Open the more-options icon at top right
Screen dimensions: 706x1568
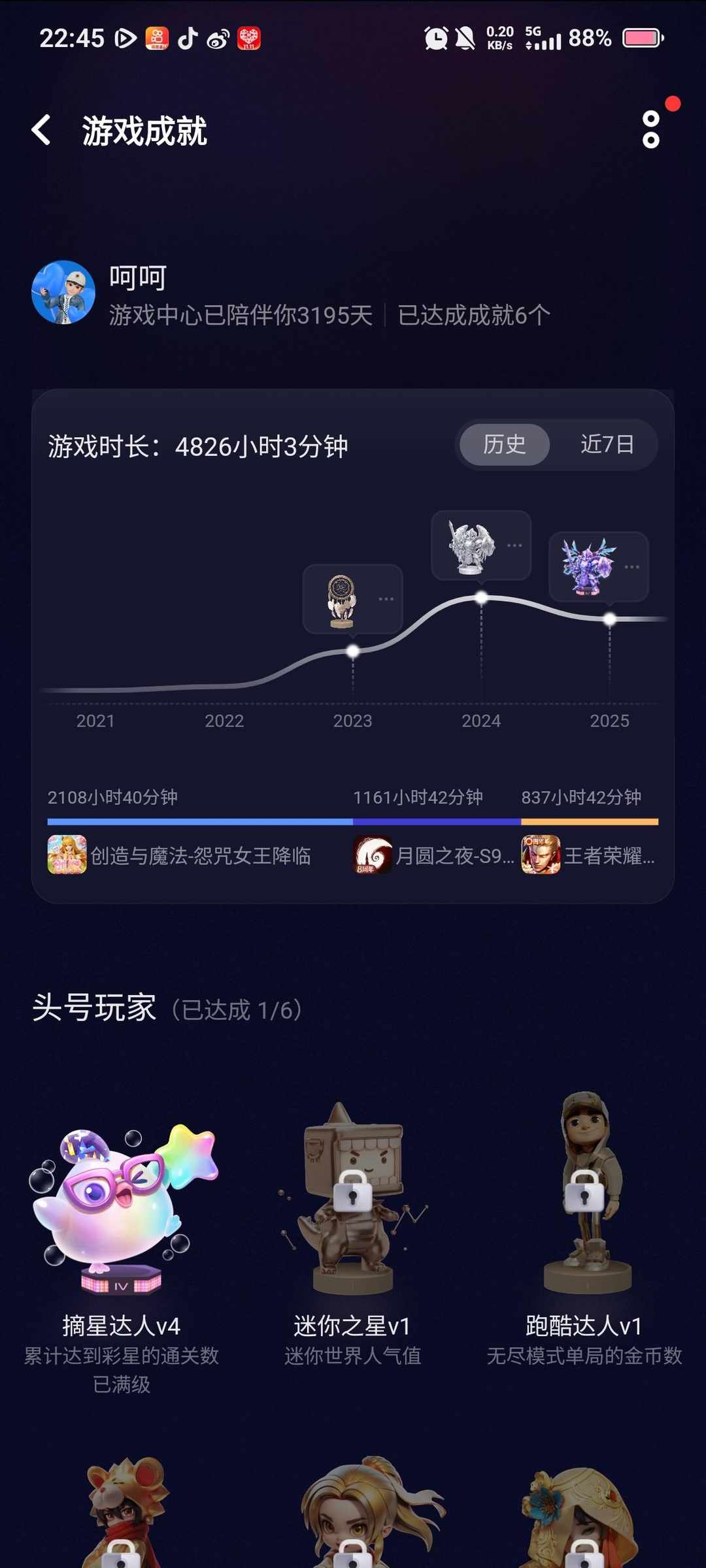click(x=651, y=127)
